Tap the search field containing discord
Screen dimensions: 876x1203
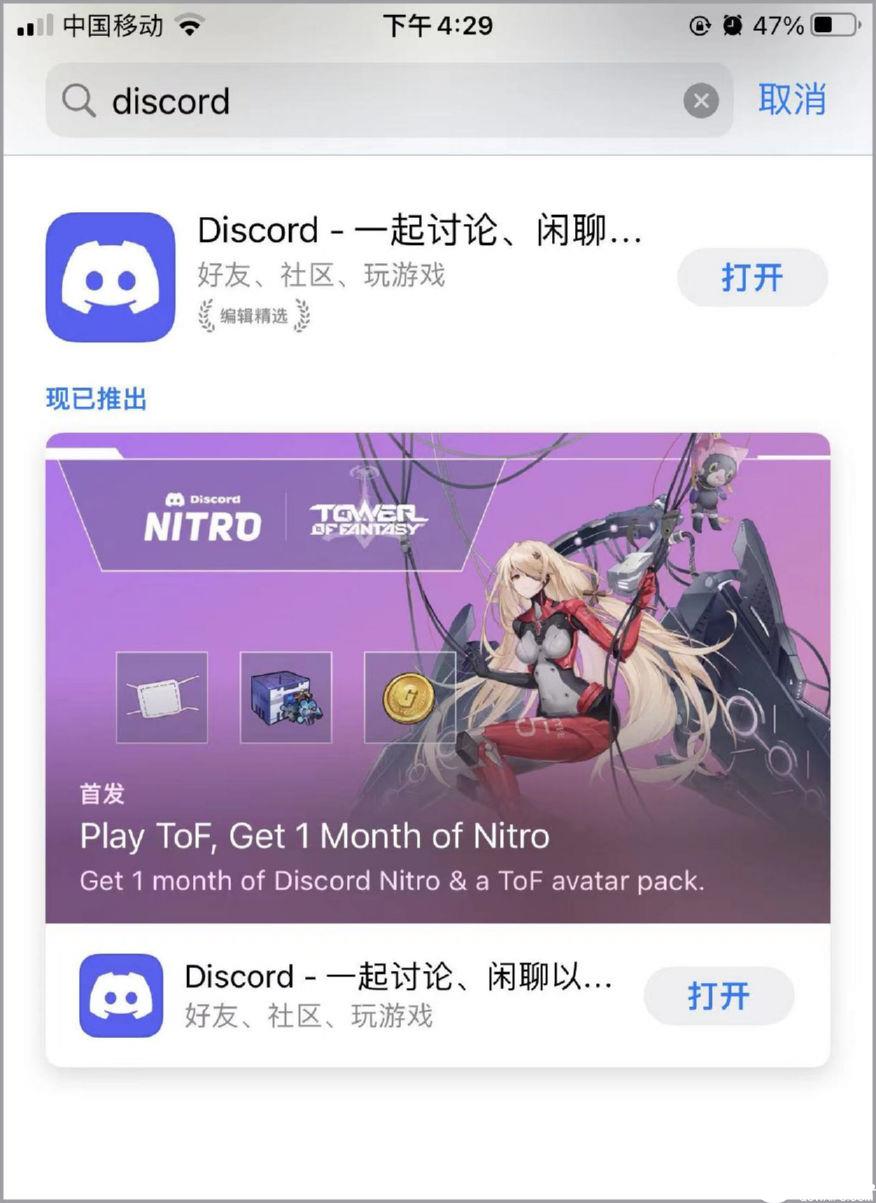tap(380, 101)
